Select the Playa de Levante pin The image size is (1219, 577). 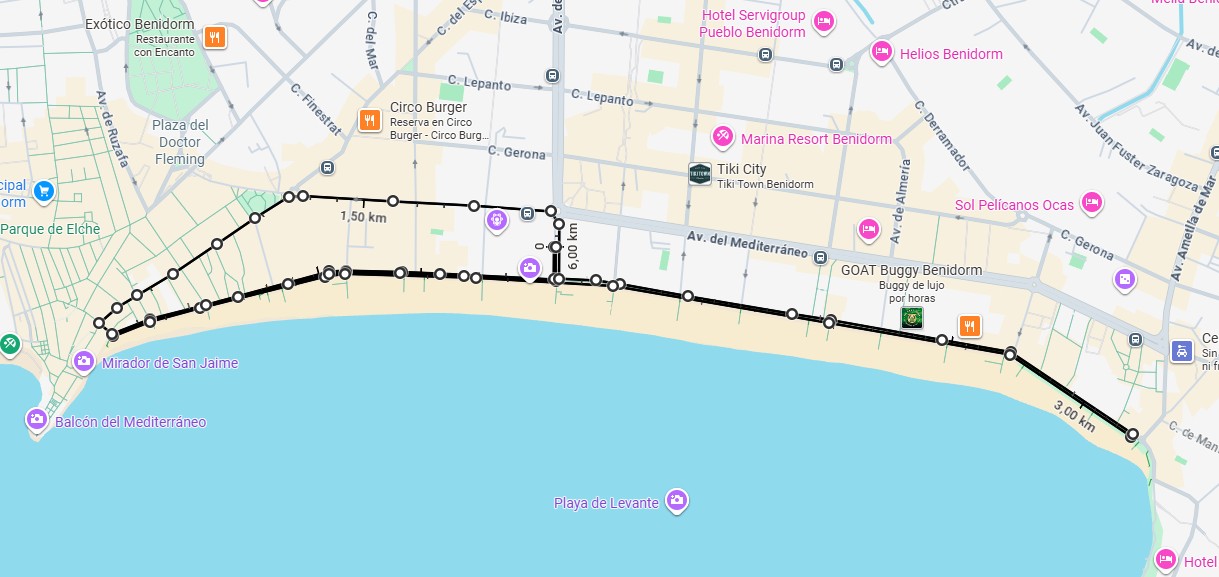(x=677, y=499)
